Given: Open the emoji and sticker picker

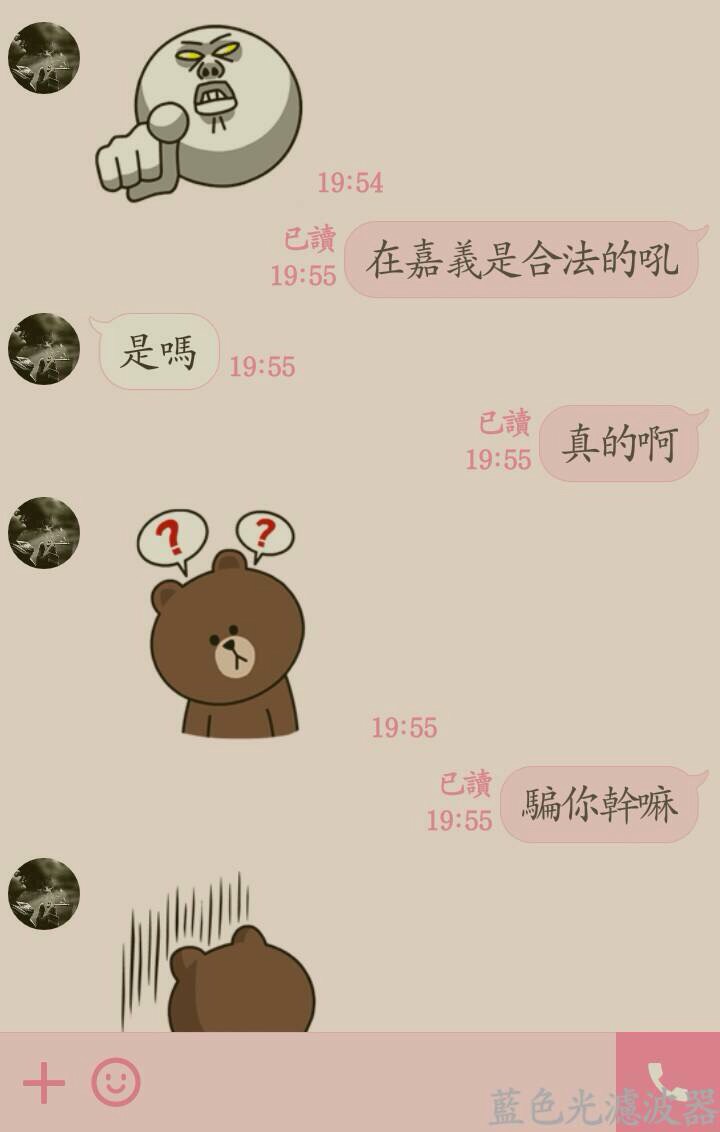Looking at the screenshot, I should [116, 1082].
